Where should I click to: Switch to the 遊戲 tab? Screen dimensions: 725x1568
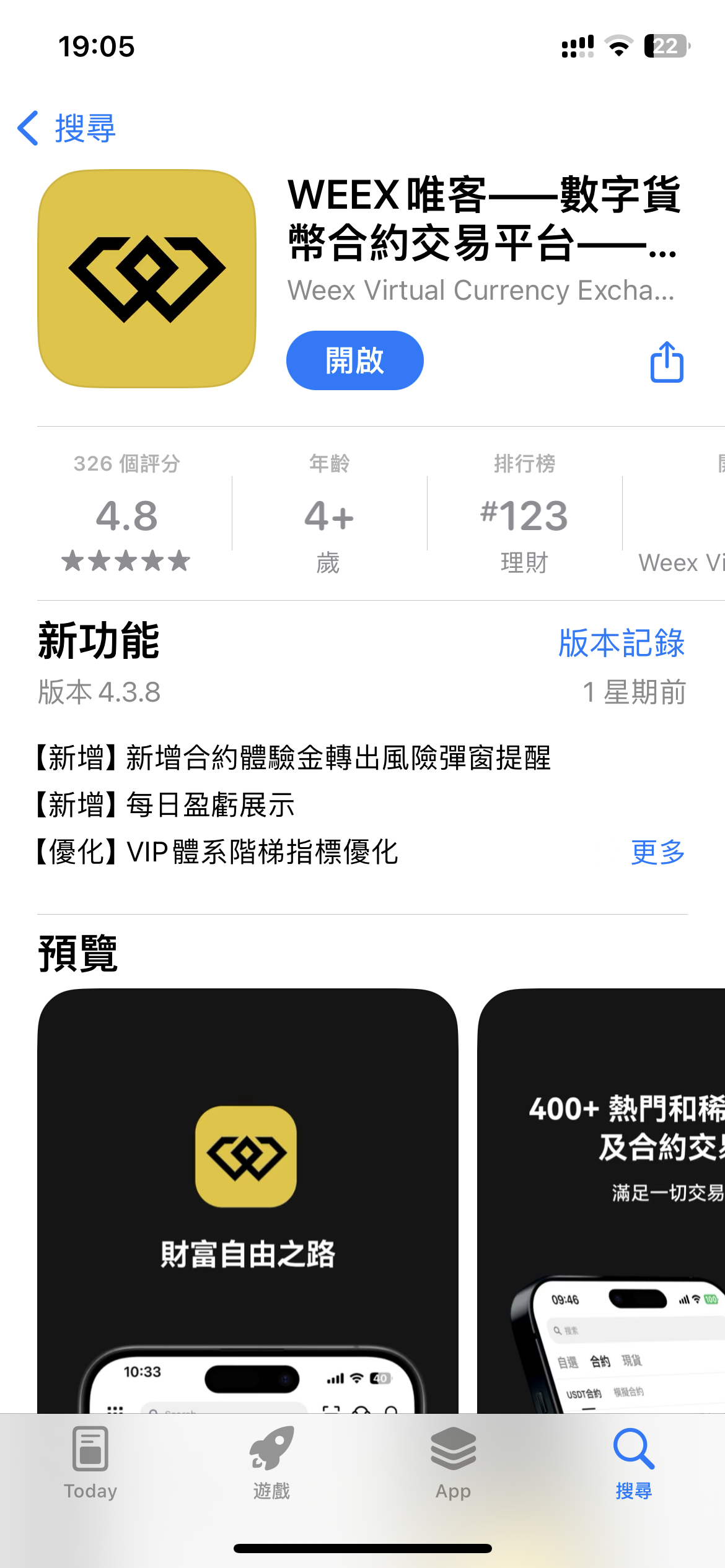tap(271, 1463)
